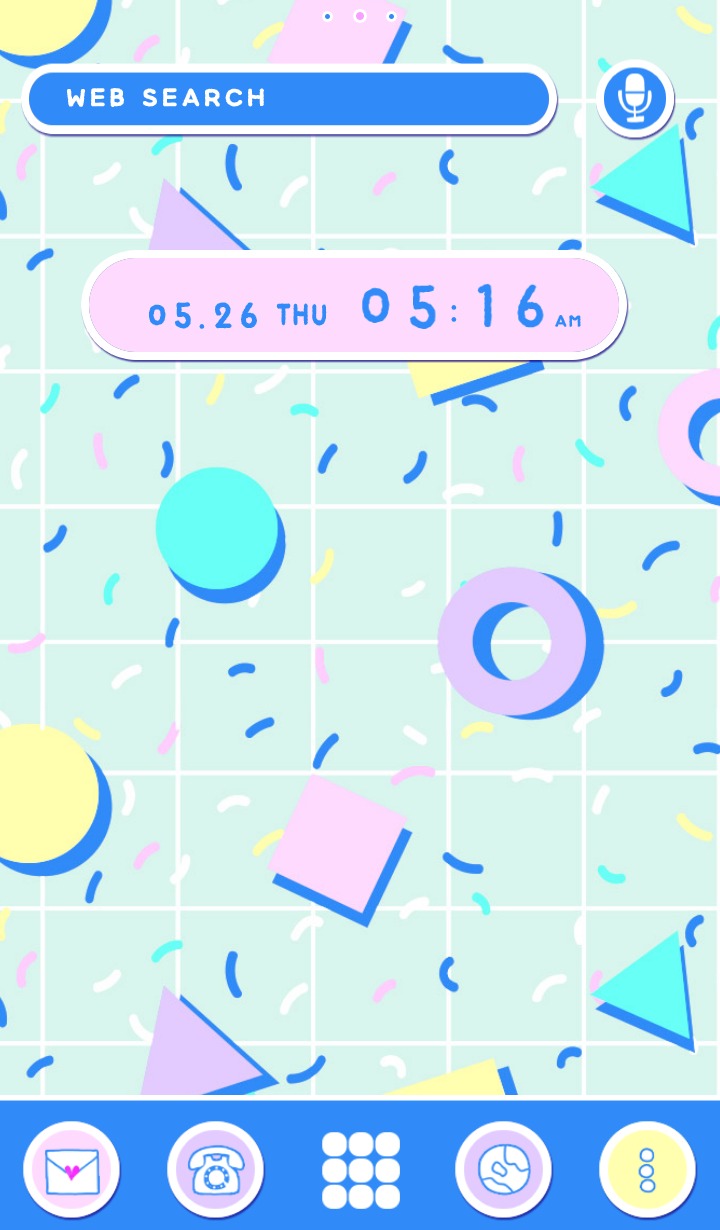Open the three-dot menu in the dock
Image resolution: width=720 pixels, height=1230 pixels.
pos(647,1169)
